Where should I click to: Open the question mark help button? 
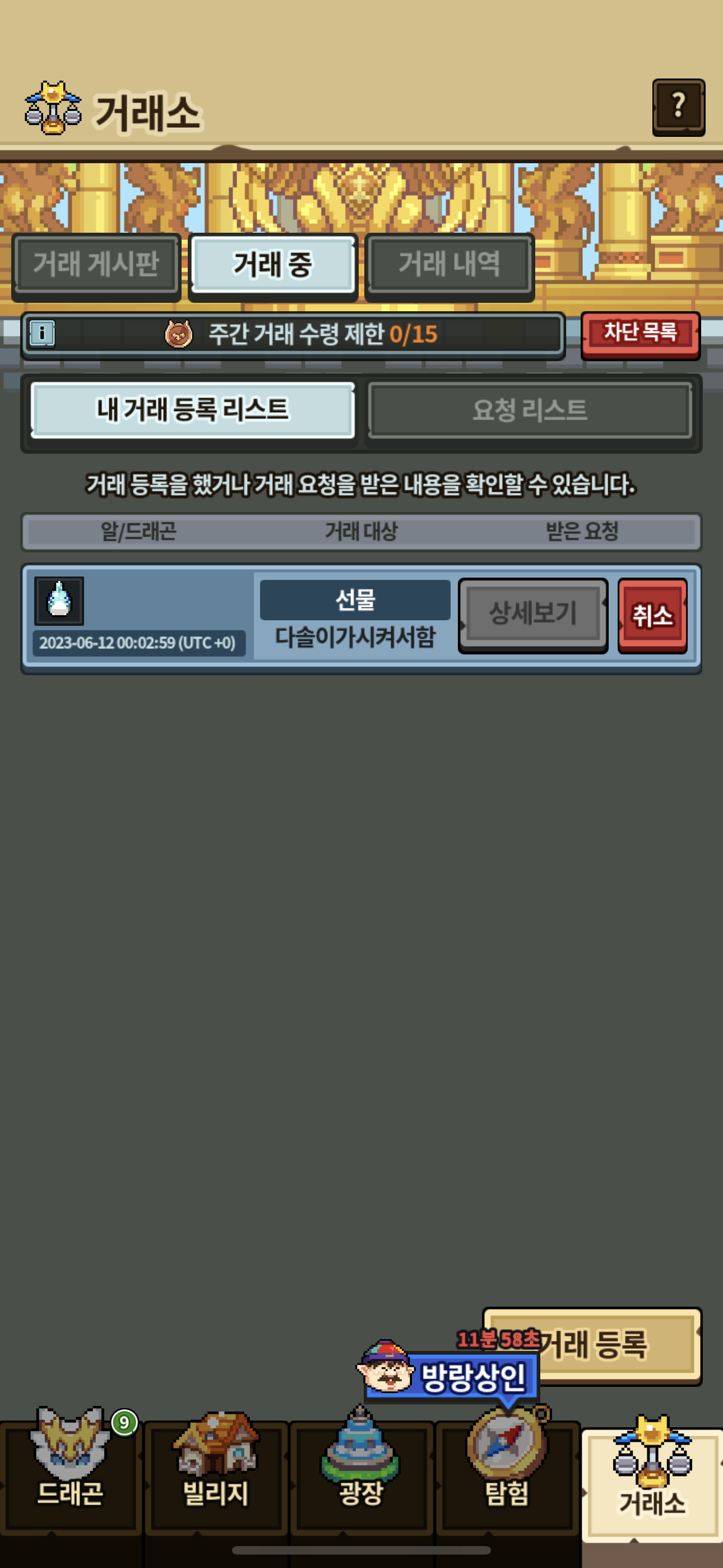pos(678,107)
